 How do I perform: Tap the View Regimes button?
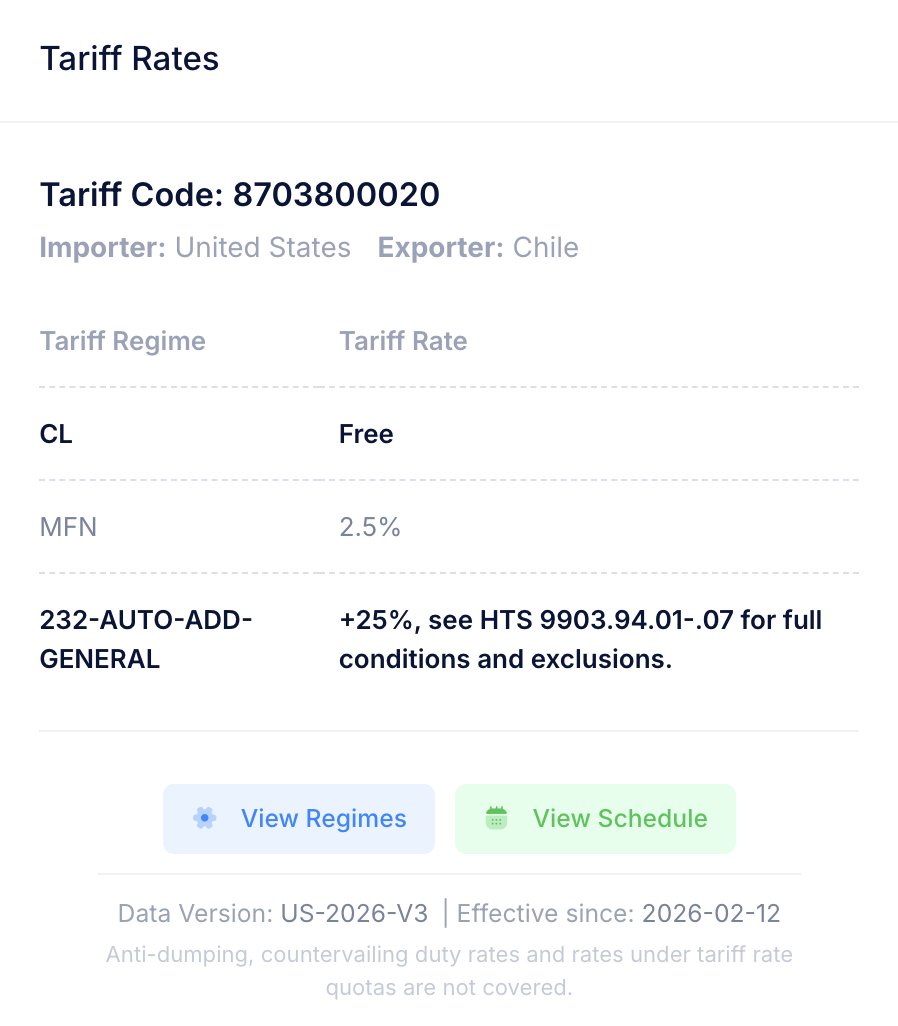(299, 818)
